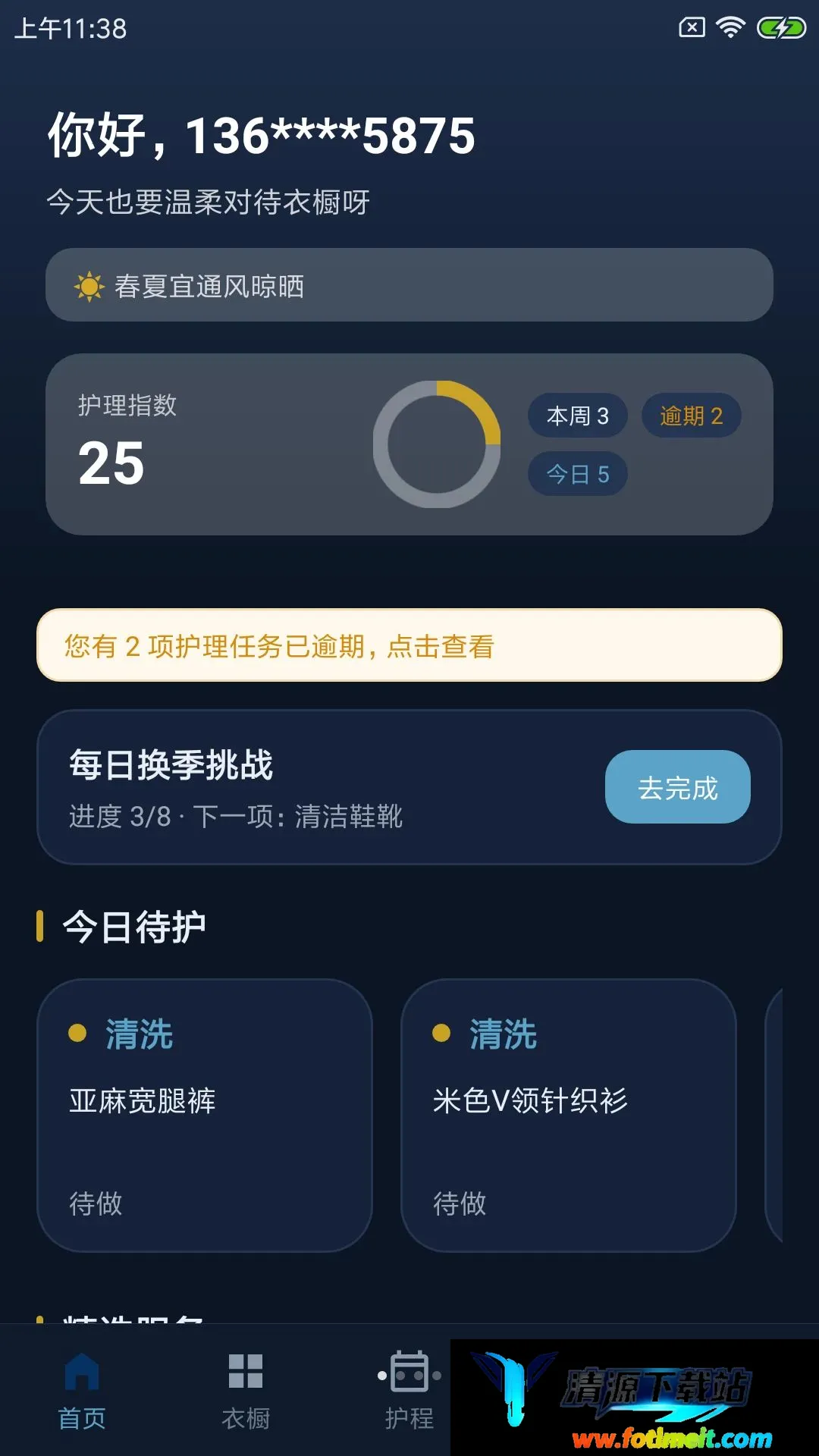Open the 米色V领针织衫 wash task card

pos(569,1116)
